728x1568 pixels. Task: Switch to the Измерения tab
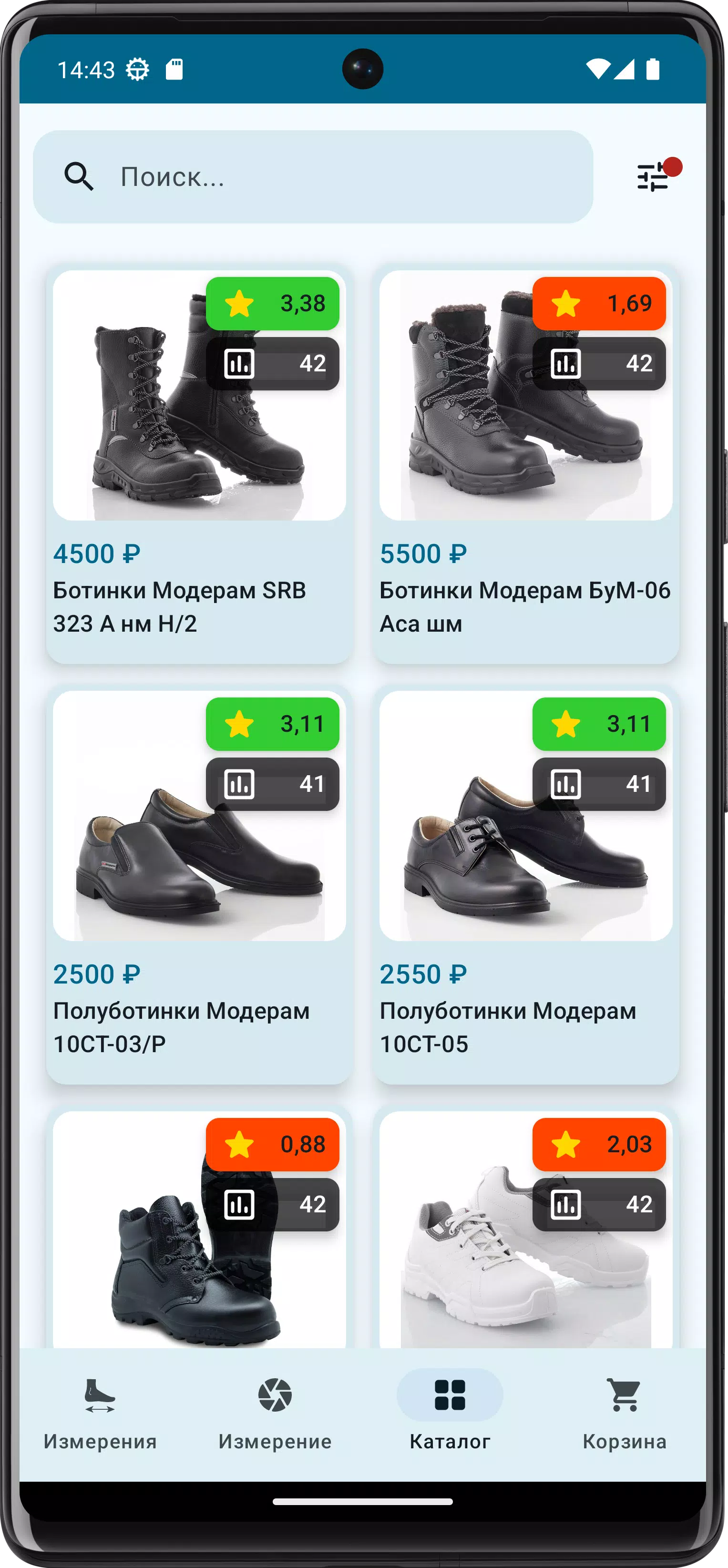[x=101, y=1414]
